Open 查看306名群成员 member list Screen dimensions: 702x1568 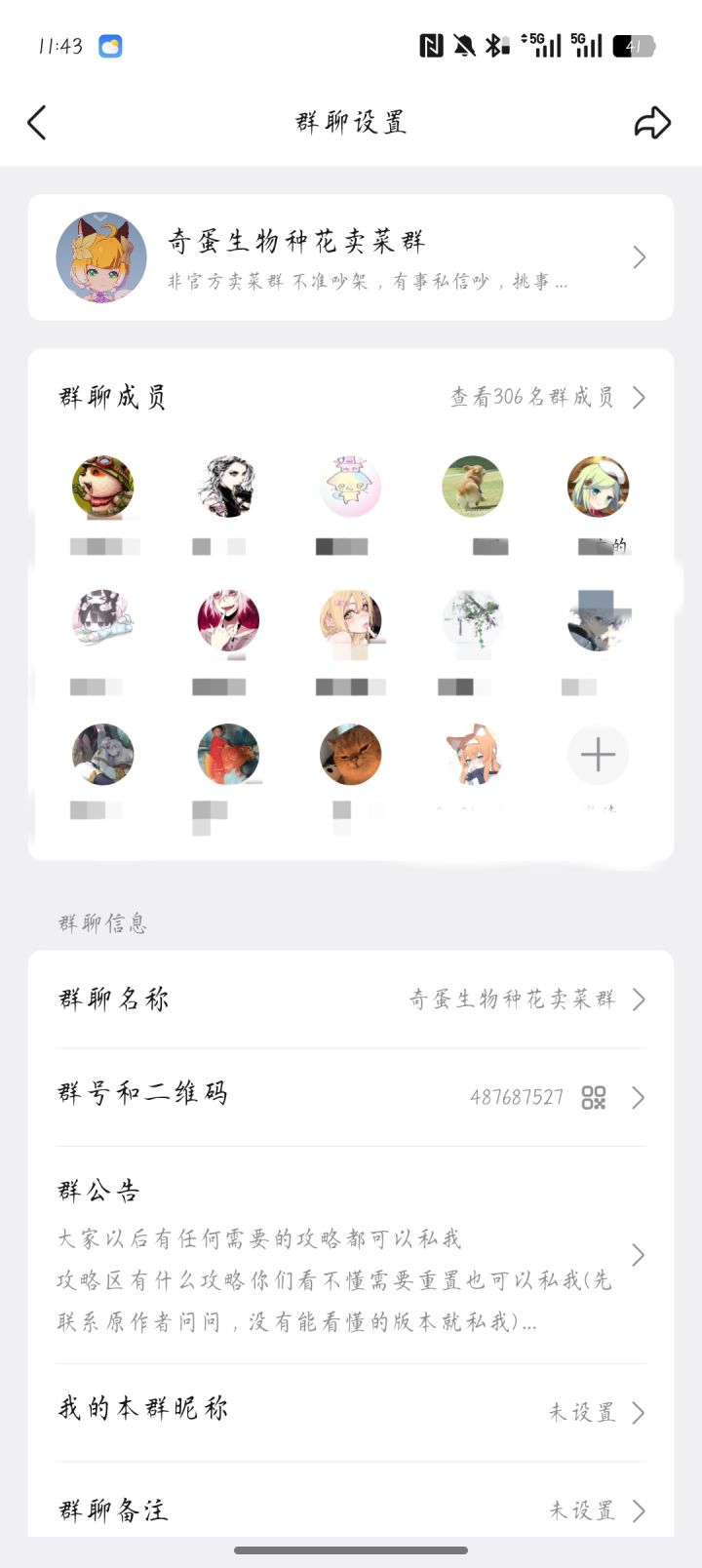click(534, 397)
